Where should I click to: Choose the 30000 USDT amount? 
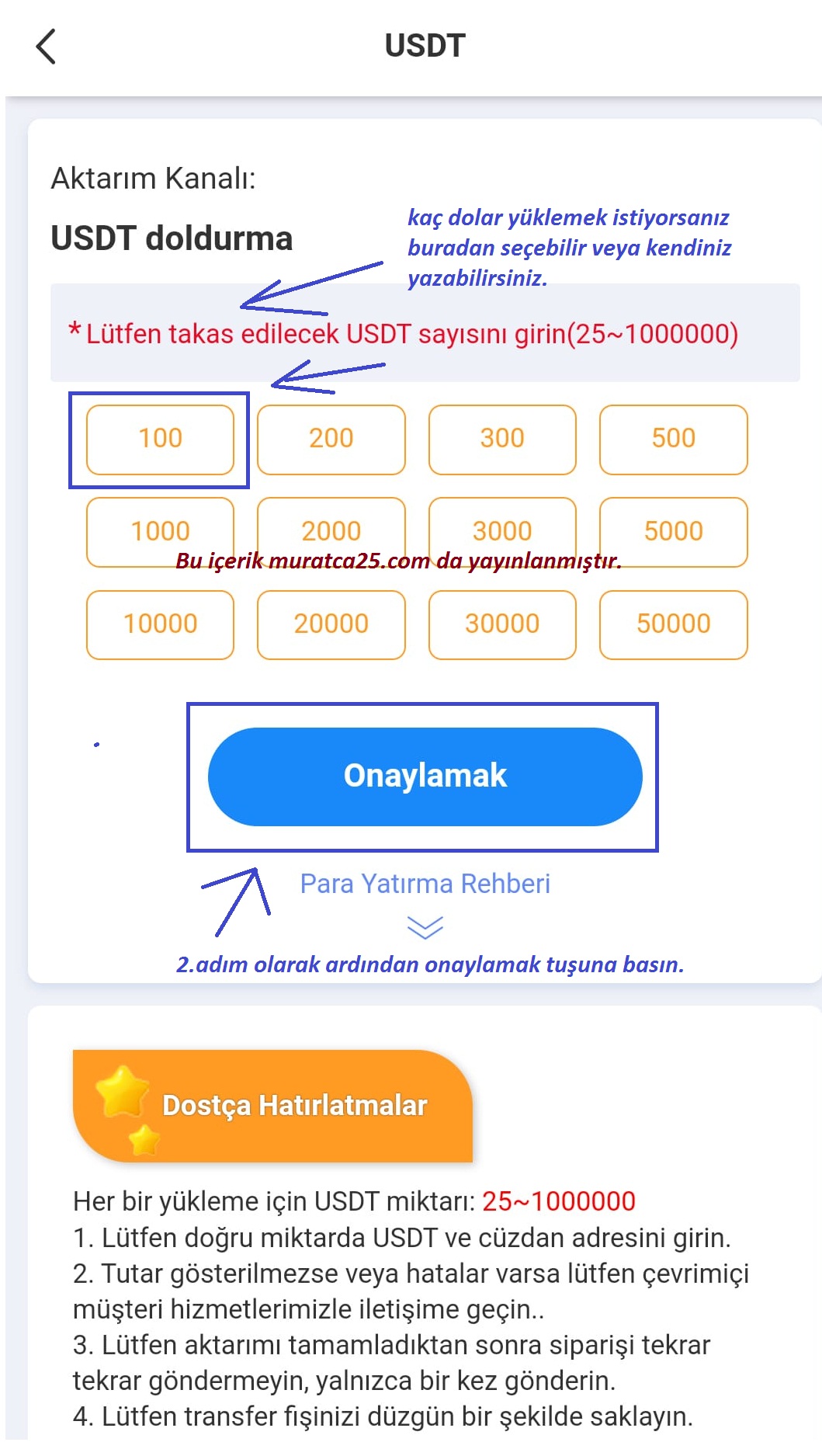point(502,624)
